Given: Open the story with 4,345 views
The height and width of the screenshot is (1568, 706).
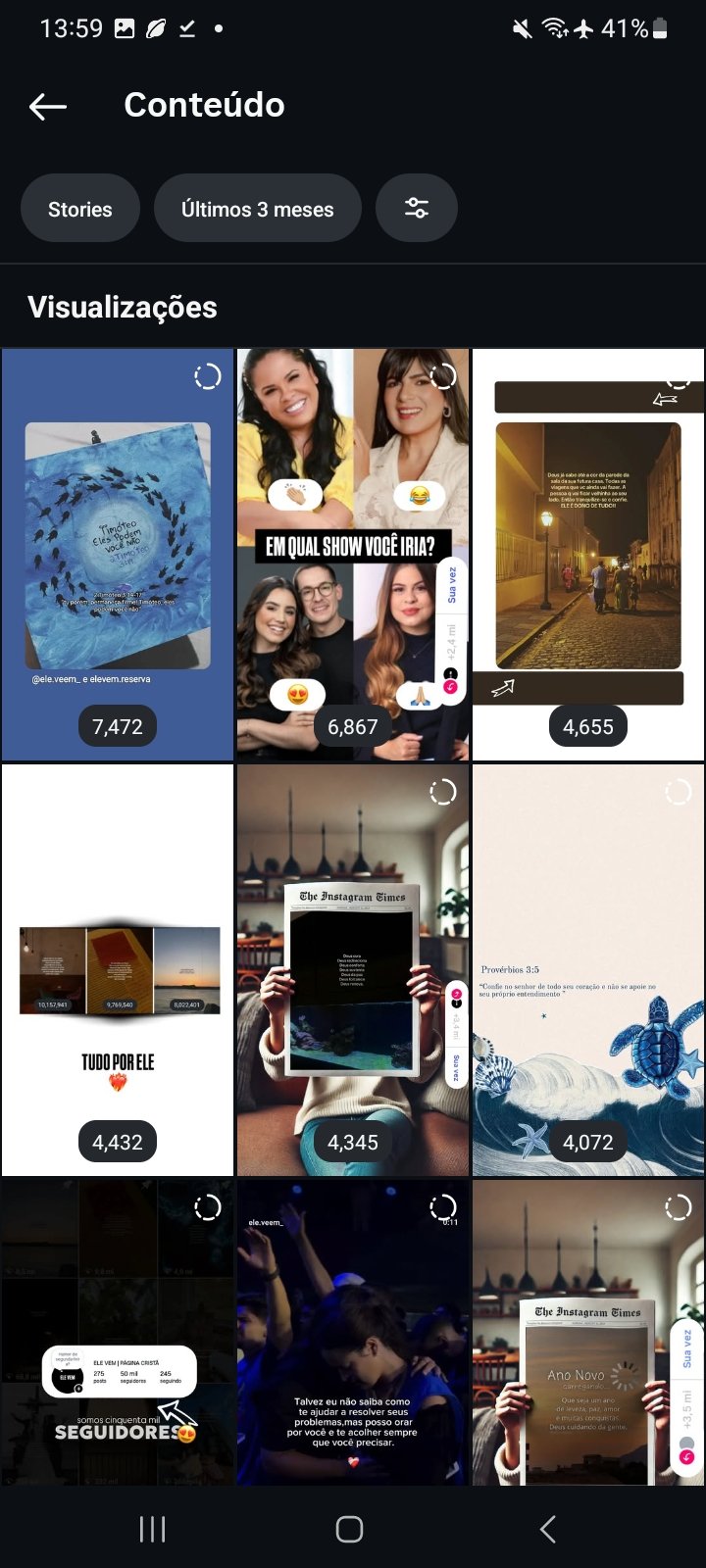Looking at the screenshot, I should click(353, 970).
